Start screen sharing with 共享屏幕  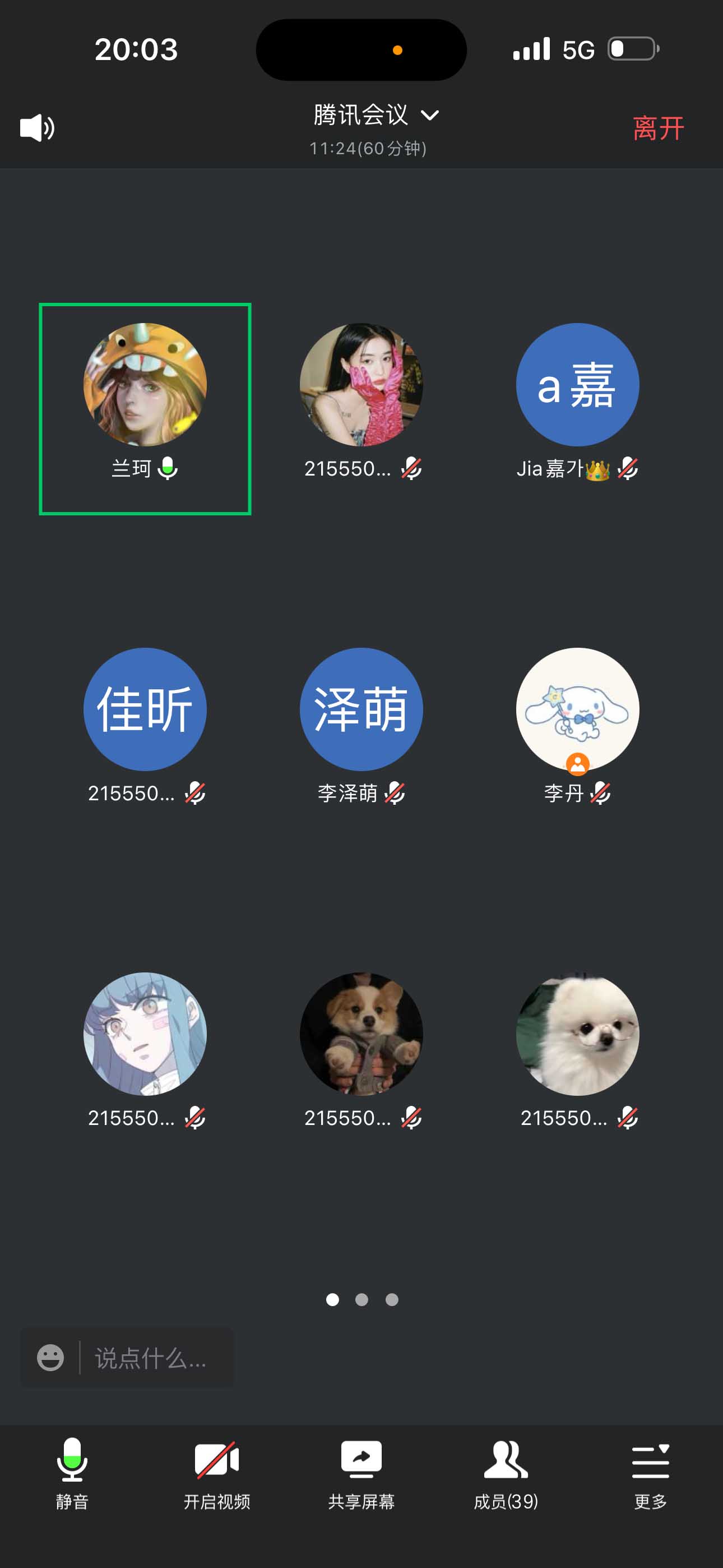(361, 1473)
